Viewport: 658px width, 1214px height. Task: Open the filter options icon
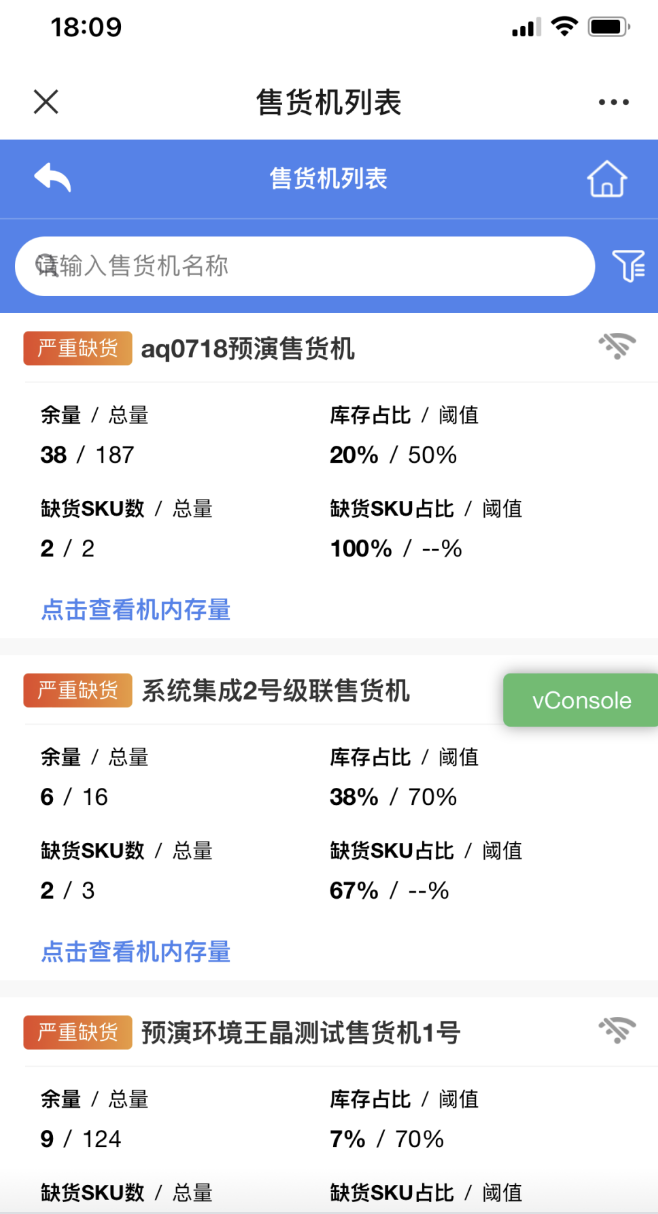click(x=628, y=266)
